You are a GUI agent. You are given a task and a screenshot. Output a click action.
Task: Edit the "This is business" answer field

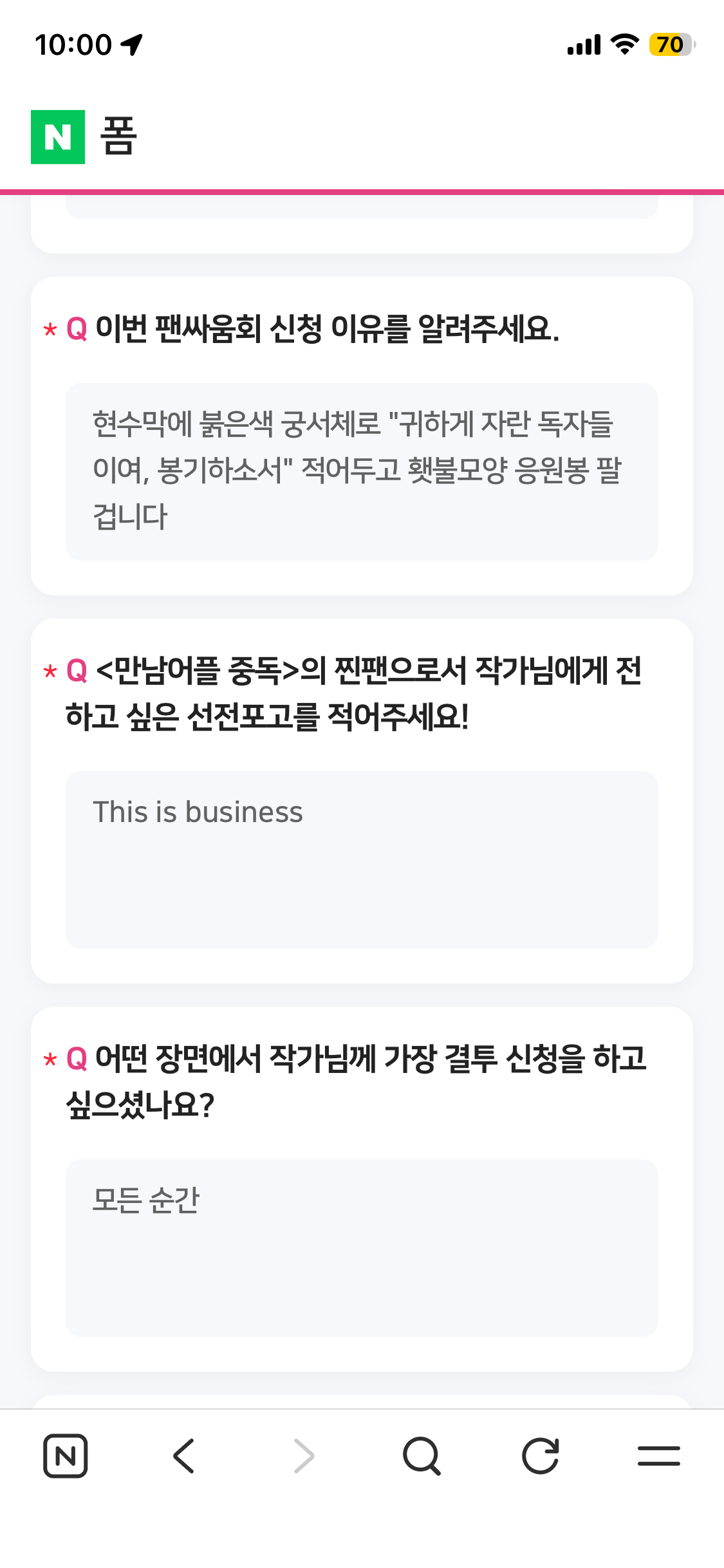coord(362,860)
